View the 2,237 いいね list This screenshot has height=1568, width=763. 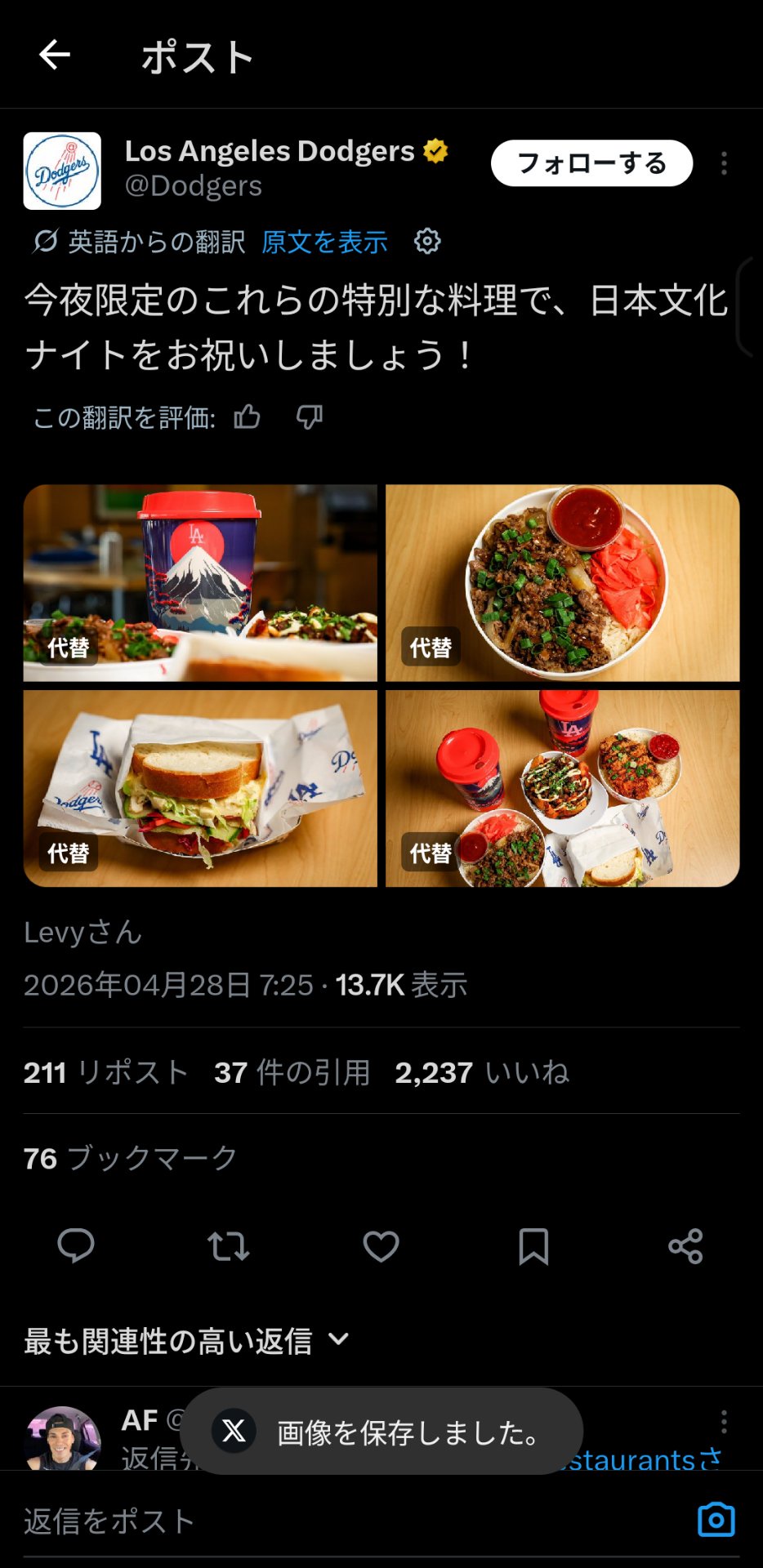pyautogui.click(x=481, y=1072)
